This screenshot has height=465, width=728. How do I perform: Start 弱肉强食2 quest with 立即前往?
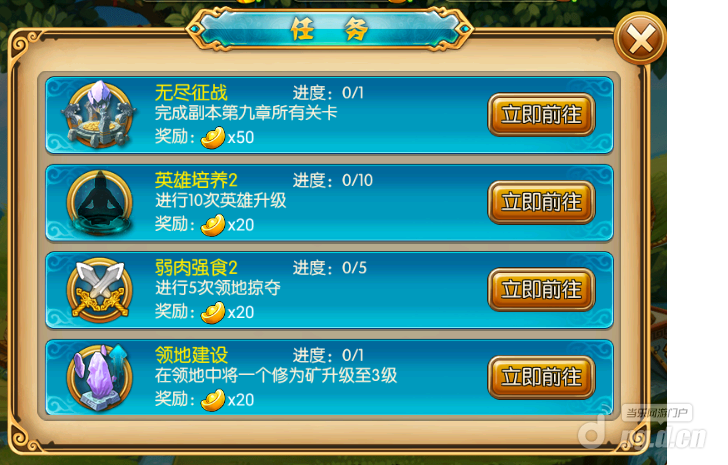pyautogui.click(x=541, y=290)
